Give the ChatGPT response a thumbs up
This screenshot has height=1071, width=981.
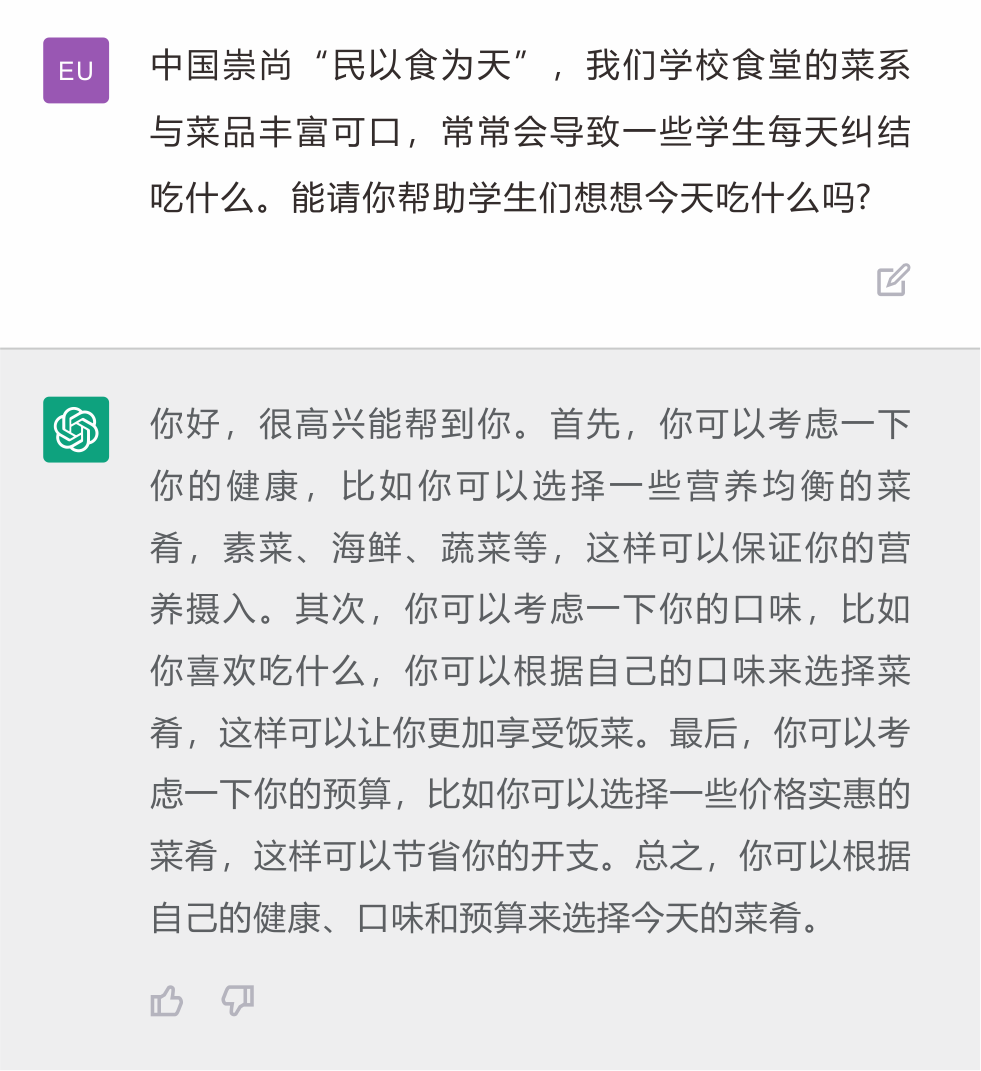click(x=167, y=1000)
